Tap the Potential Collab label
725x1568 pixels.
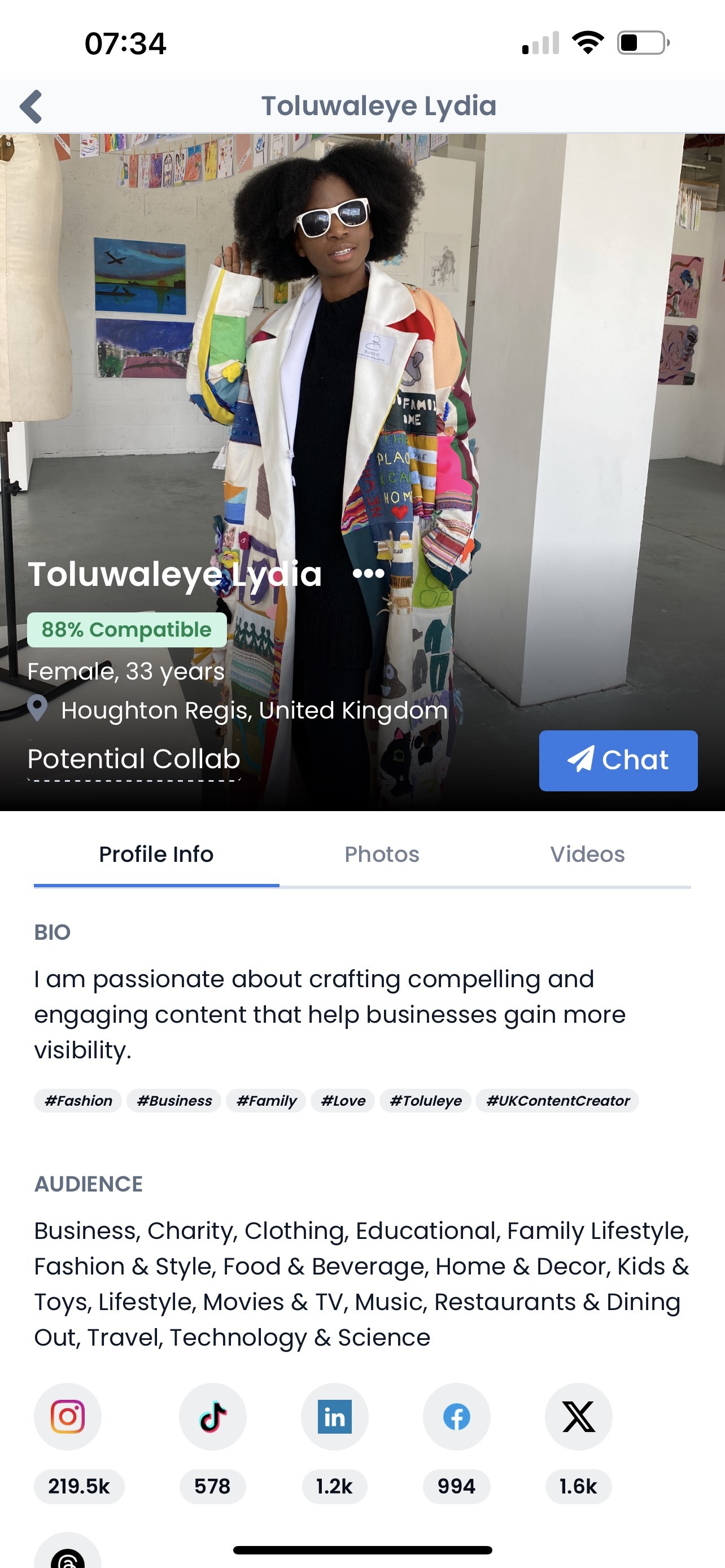(134, 759)
